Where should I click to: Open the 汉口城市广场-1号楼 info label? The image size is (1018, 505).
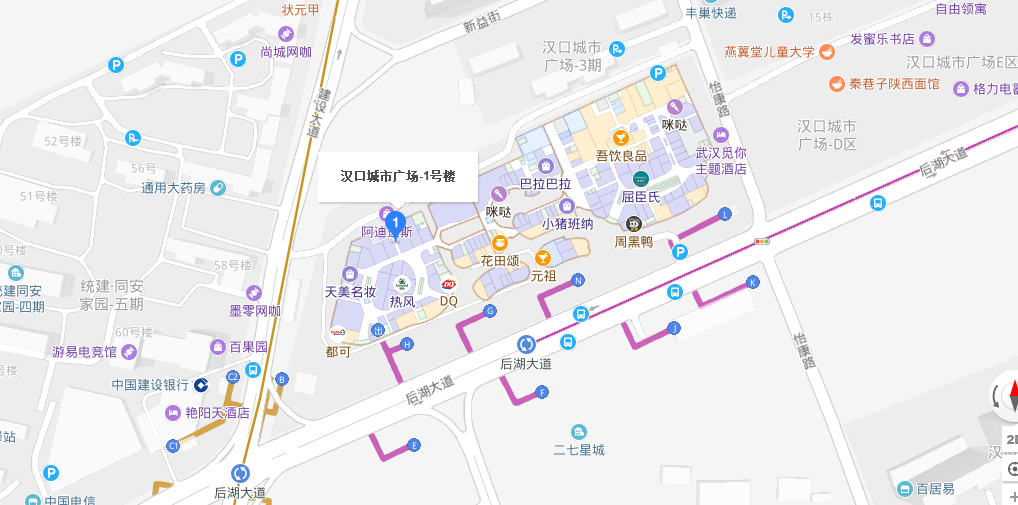pos(398,177)
